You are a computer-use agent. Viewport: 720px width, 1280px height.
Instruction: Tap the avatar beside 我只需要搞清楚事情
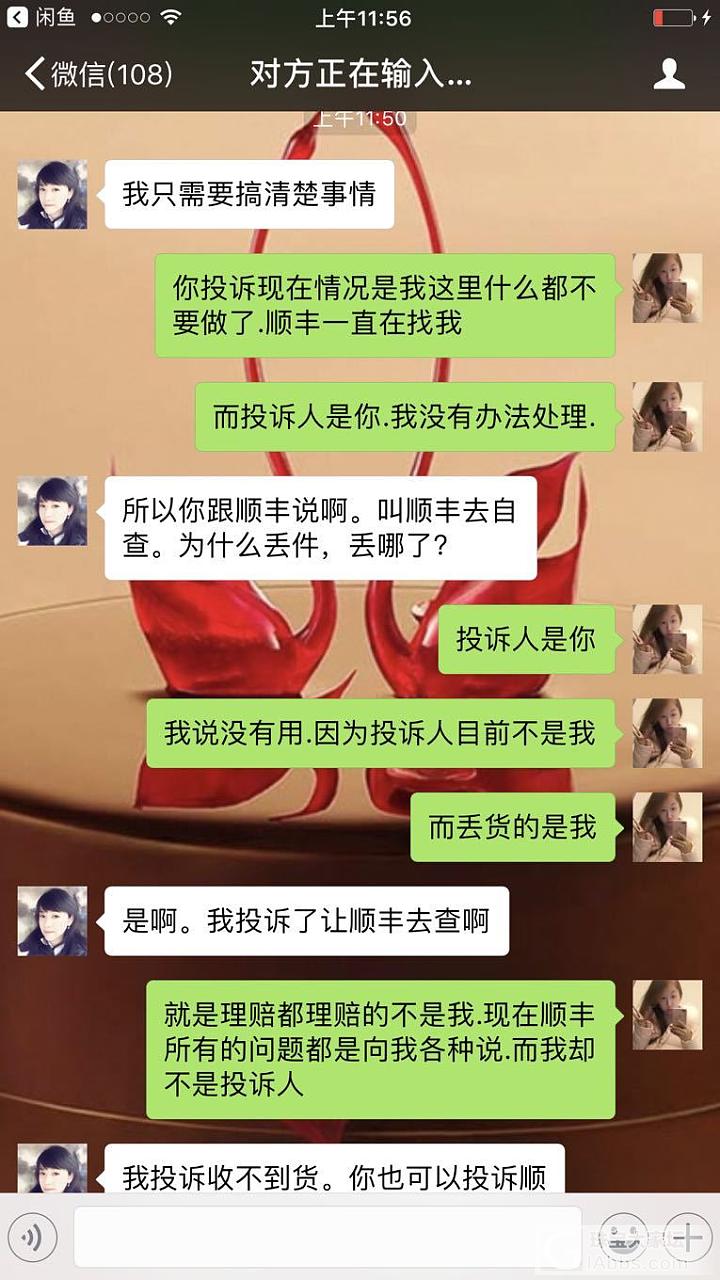(x=52, y=194)
